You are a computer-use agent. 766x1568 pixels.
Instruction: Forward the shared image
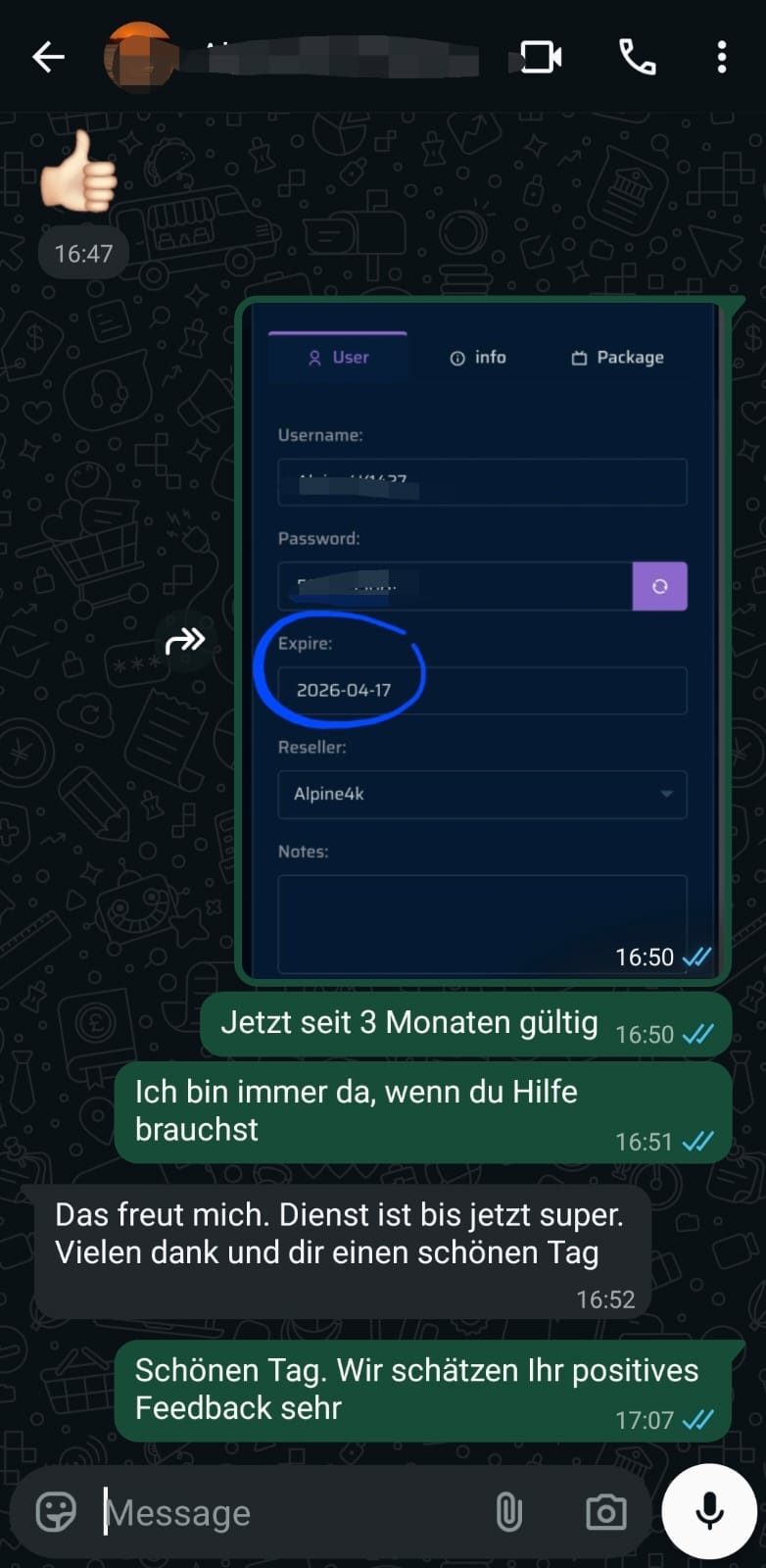click(185, 641)
